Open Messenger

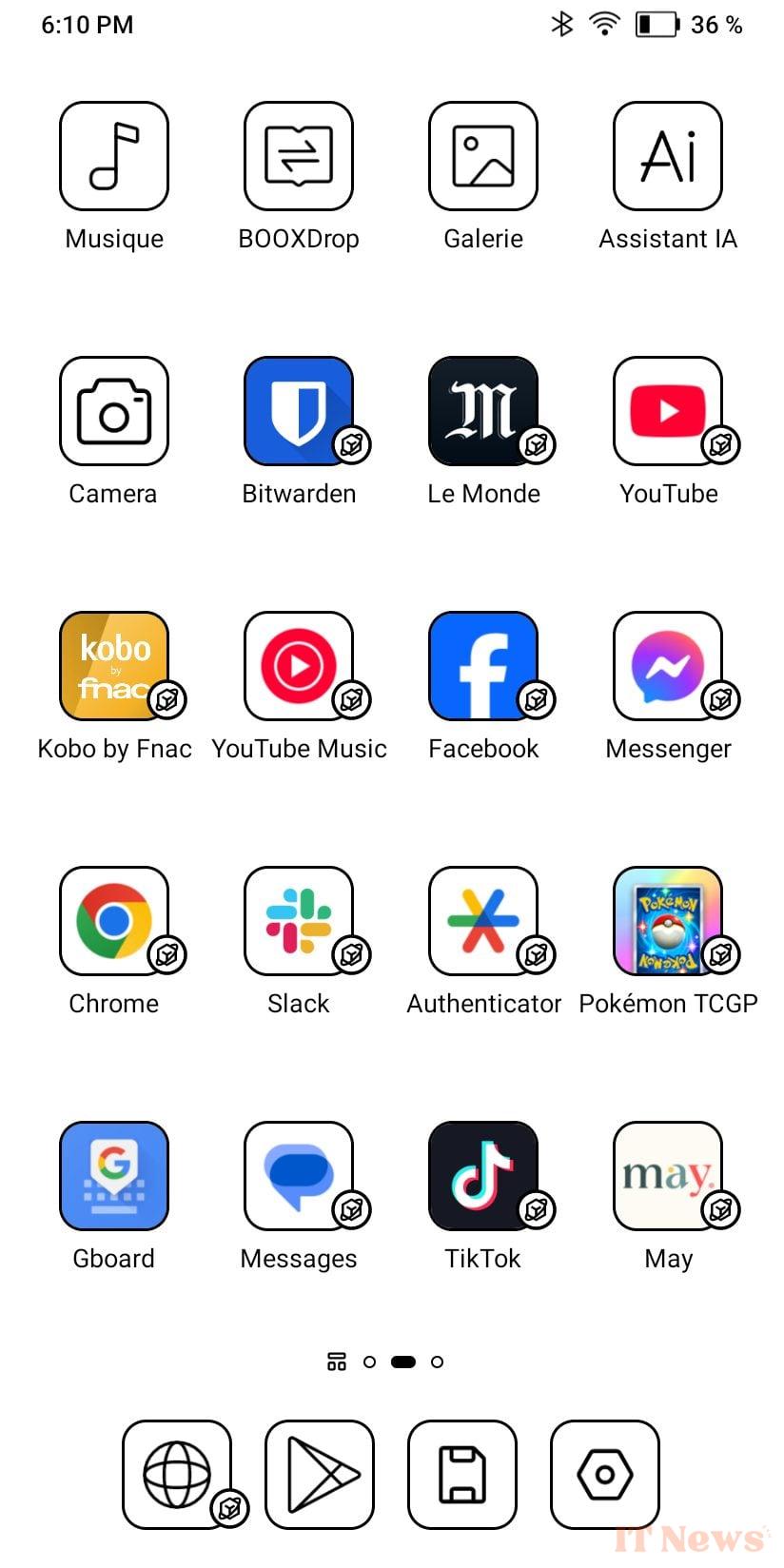(x=668, y=666)
